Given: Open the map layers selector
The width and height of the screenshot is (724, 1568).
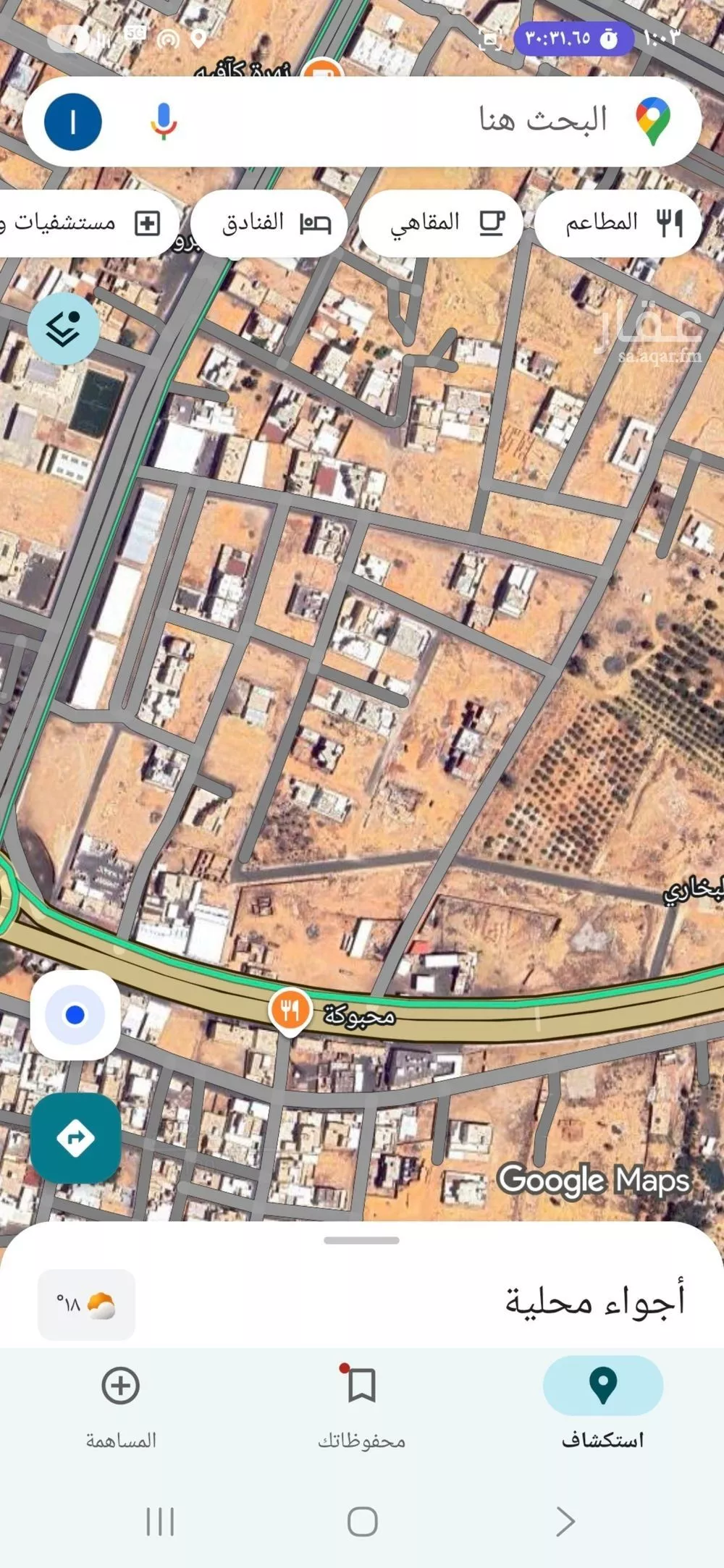Looking at the screenshot, I should [x=64, y=329].
